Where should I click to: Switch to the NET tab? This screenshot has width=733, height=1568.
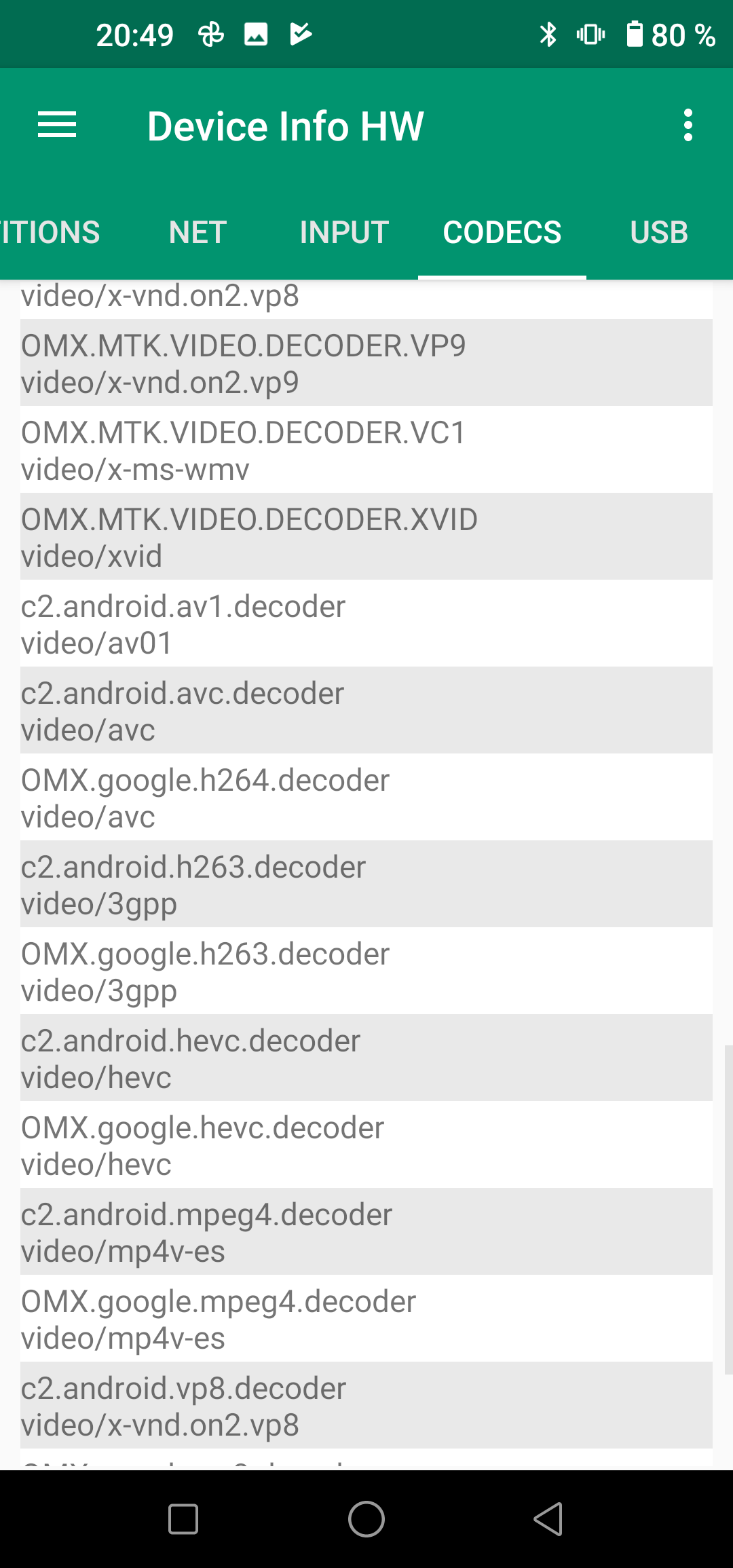coord(198,233)
